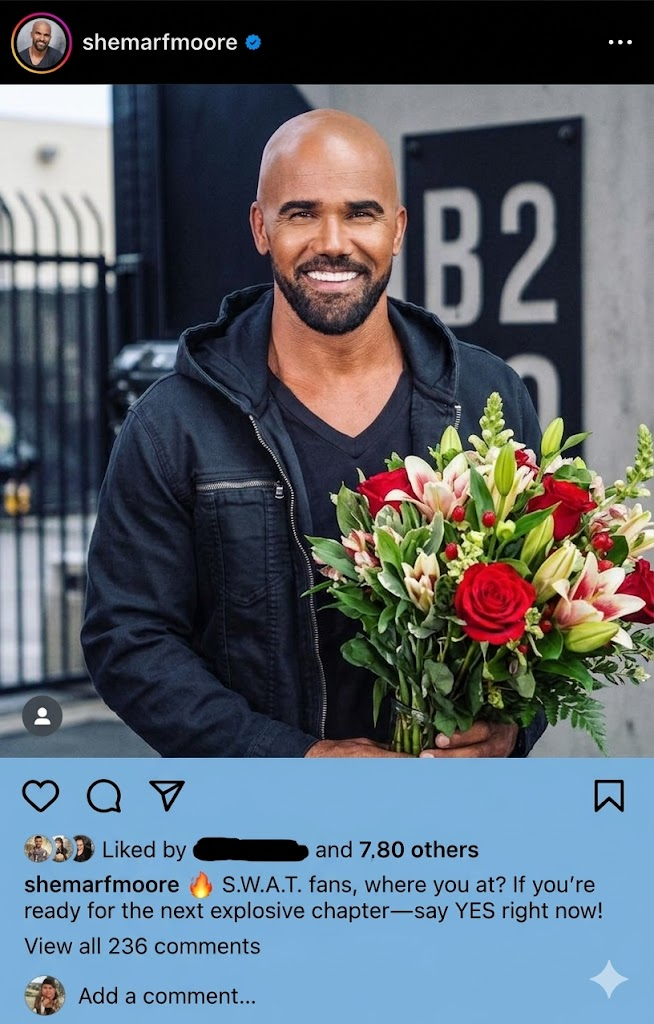Open the three-dot post options menu

(x=620, y=43)
